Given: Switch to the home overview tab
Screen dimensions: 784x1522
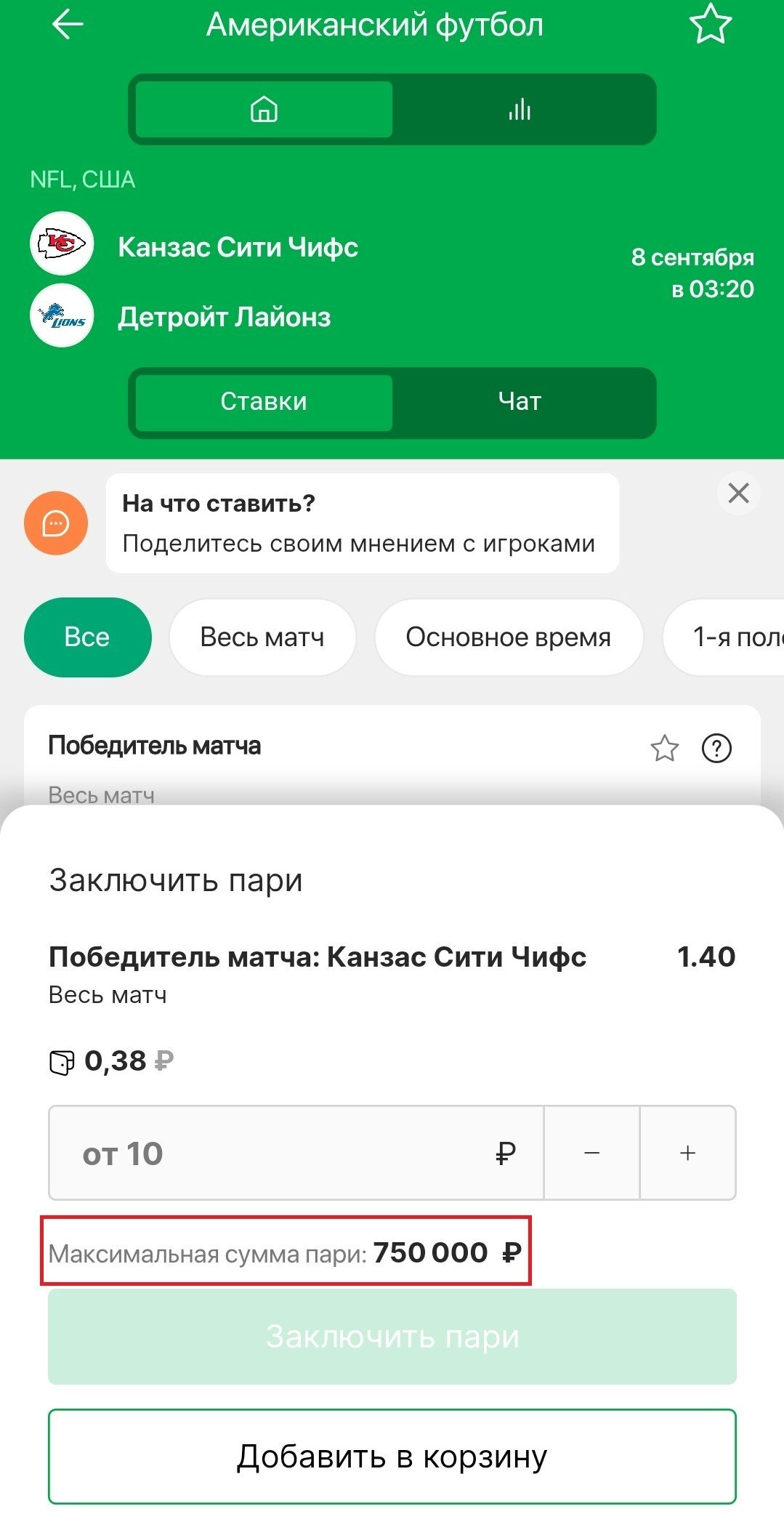Looking at the screenshot, I should [264, 110].
